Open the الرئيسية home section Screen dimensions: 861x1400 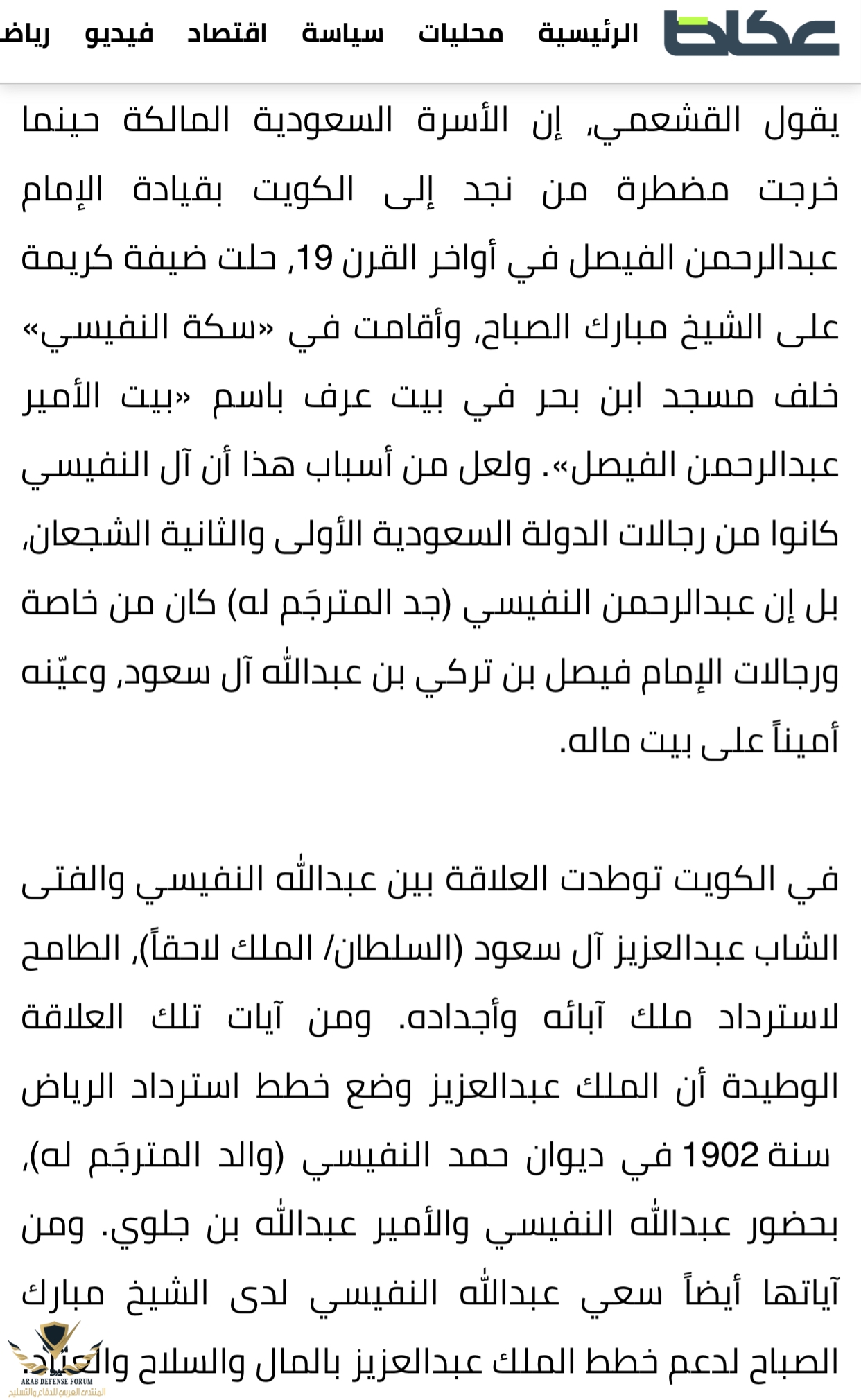pos(588,33)
